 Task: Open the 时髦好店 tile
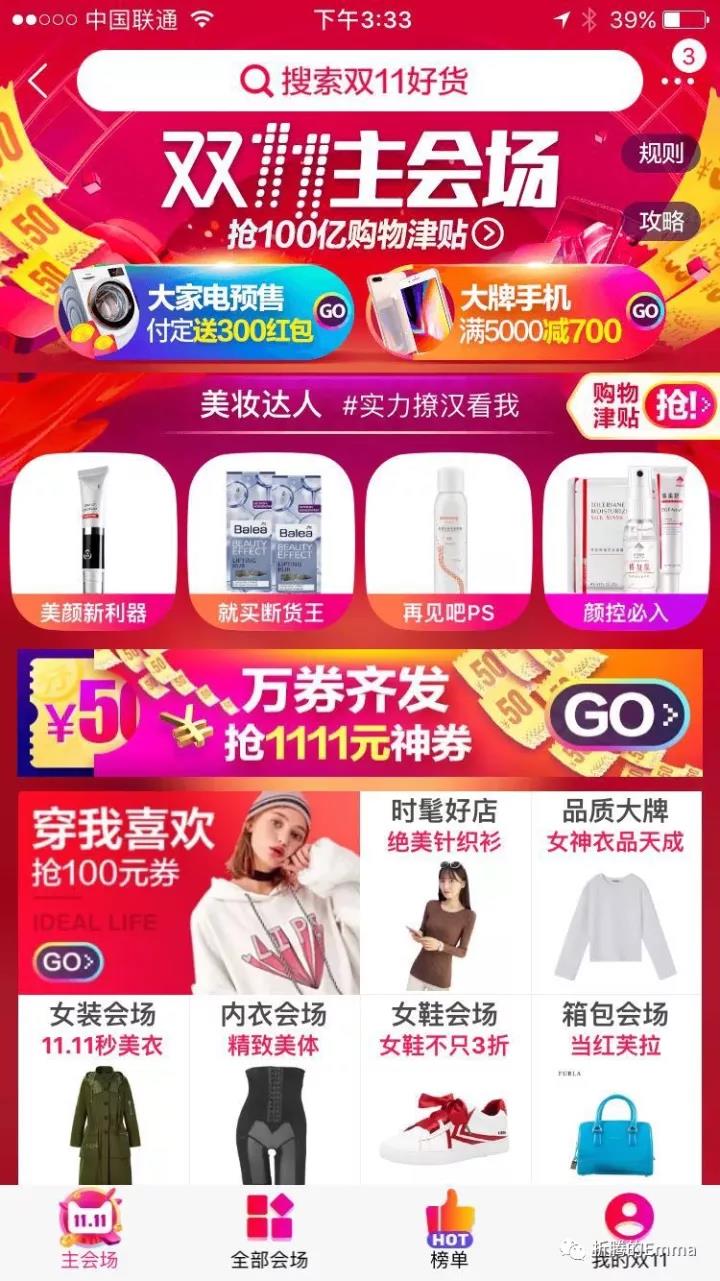(x=444, y=892)
